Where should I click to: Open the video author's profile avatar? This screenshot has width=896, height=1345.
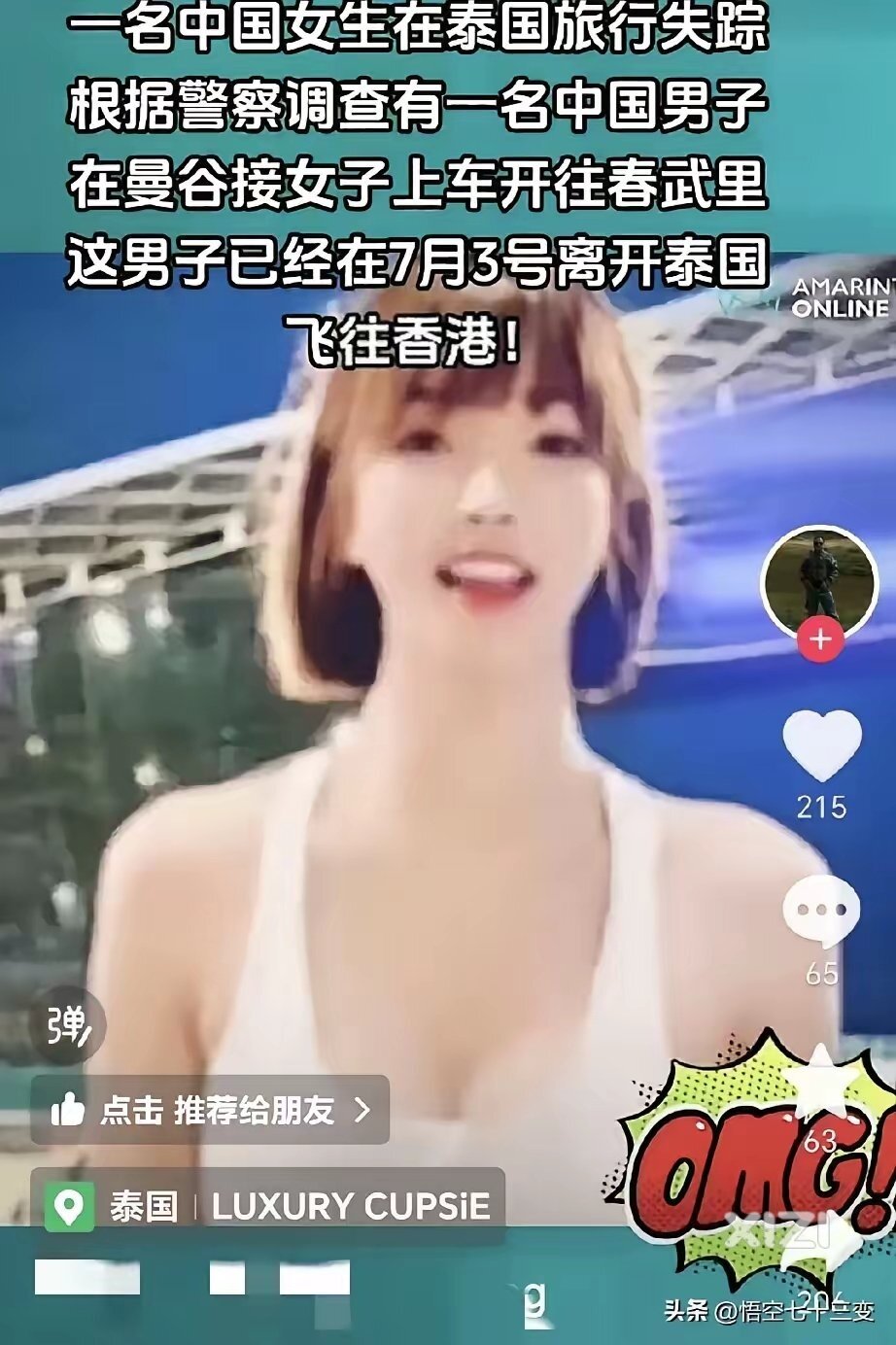coord(812,580)
